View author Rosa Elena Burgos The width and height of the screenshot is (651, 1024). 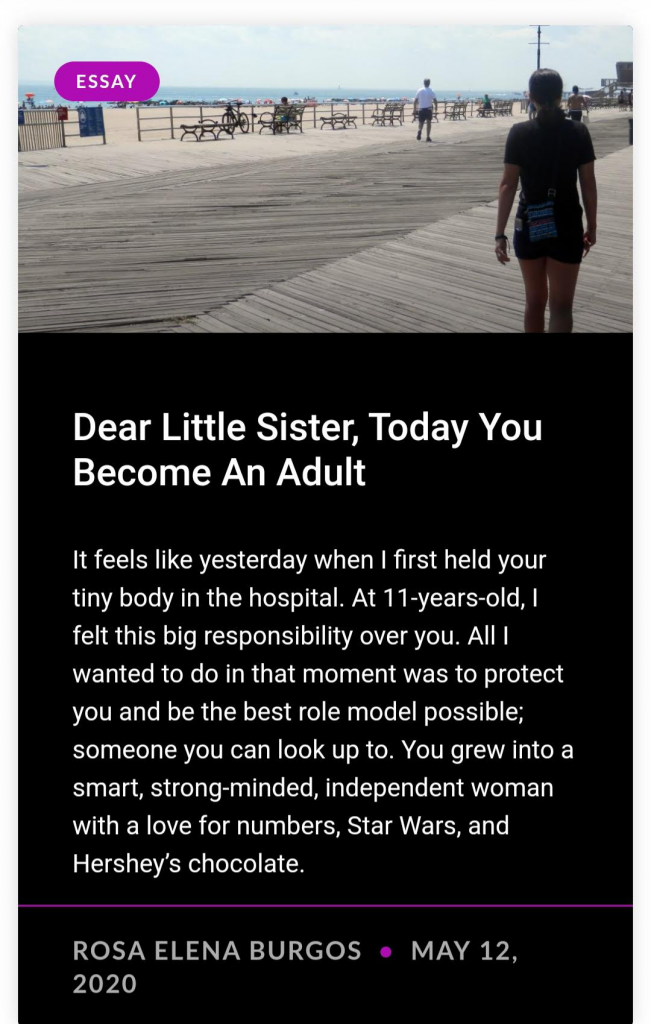pyautogui.click(x=217, y=950)
